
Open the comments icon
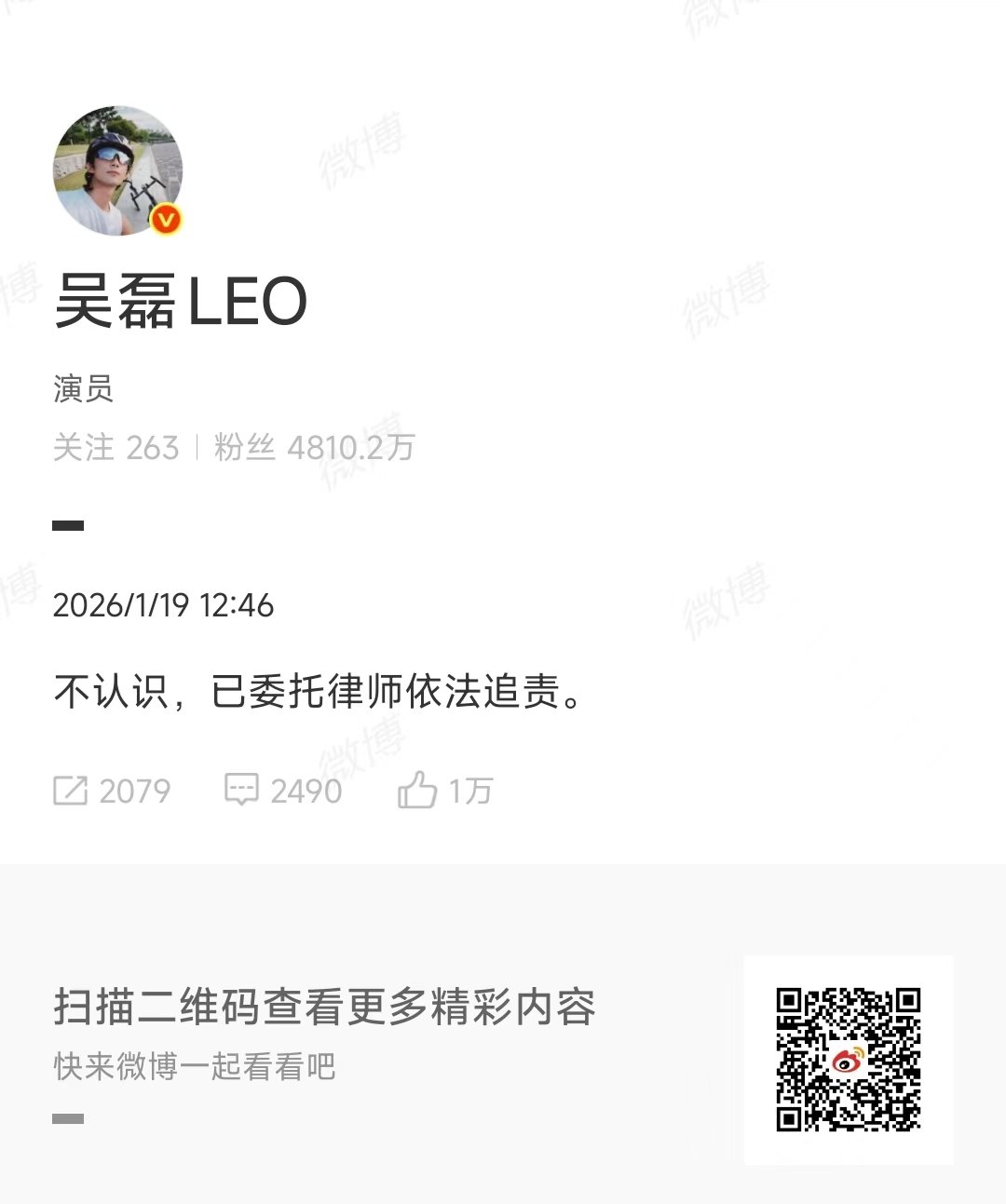pos(242,790)
